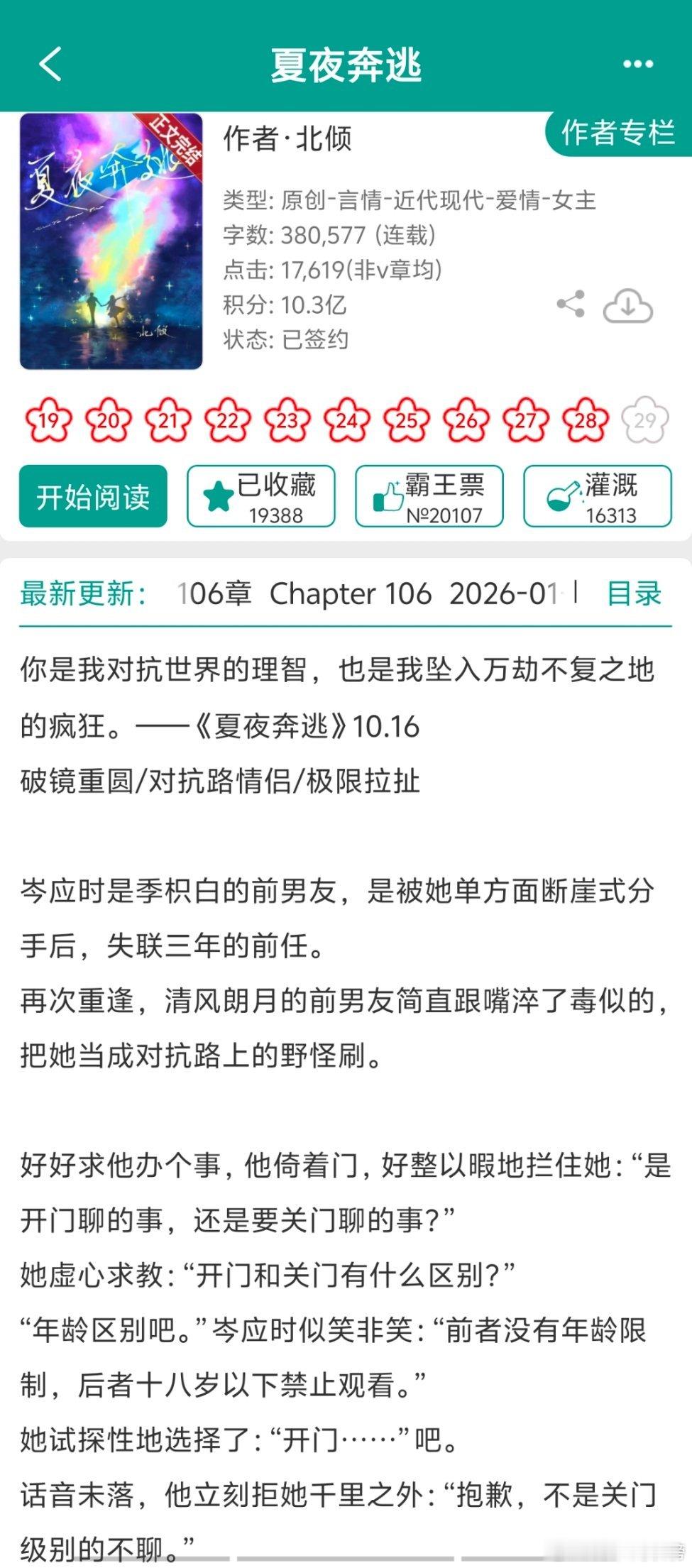Tap the back arrow in the header
This screenshot has width=692, height=1568.
[x=48, y=65]
